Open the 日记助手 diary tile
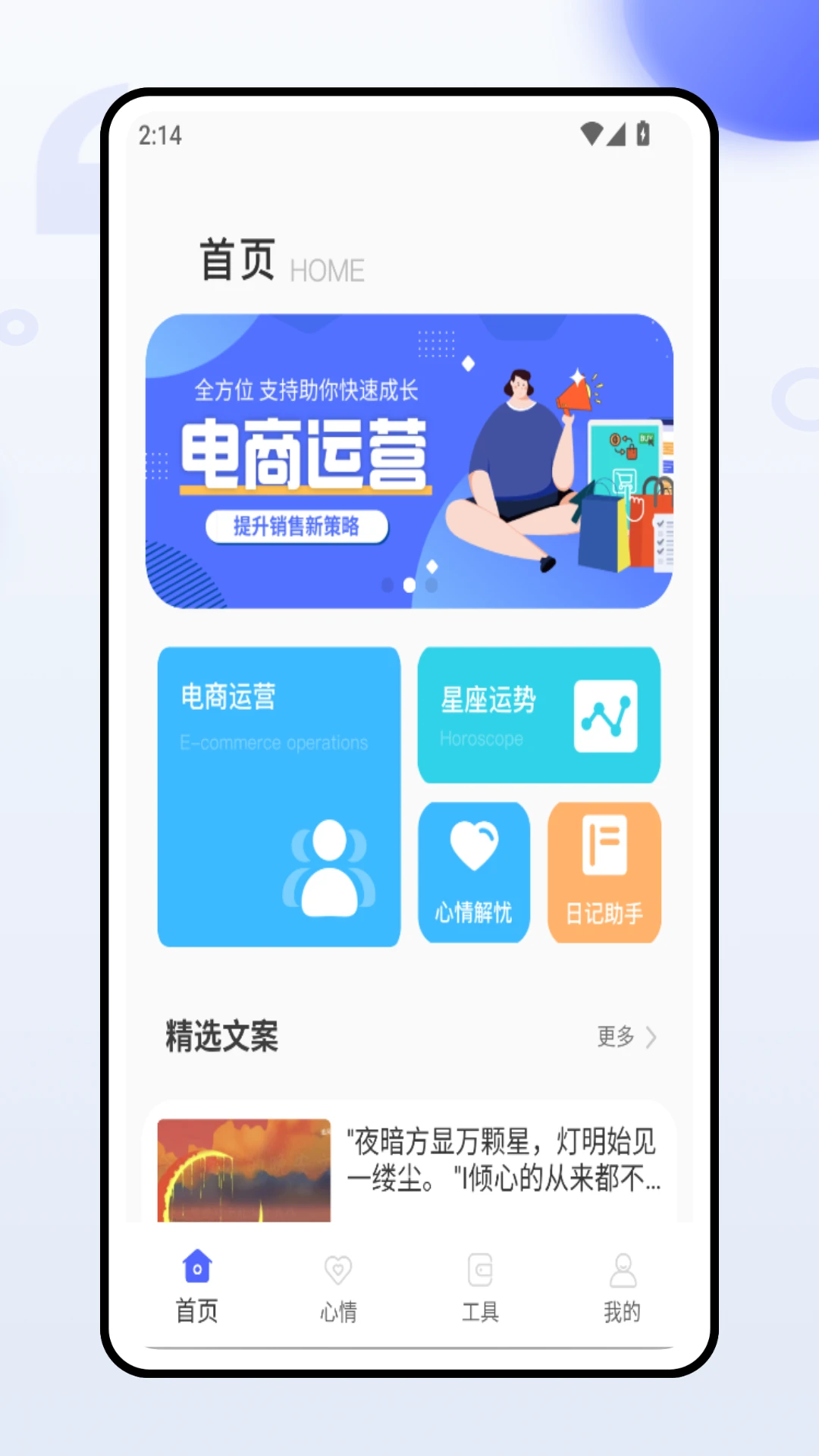 click(604, 872)
